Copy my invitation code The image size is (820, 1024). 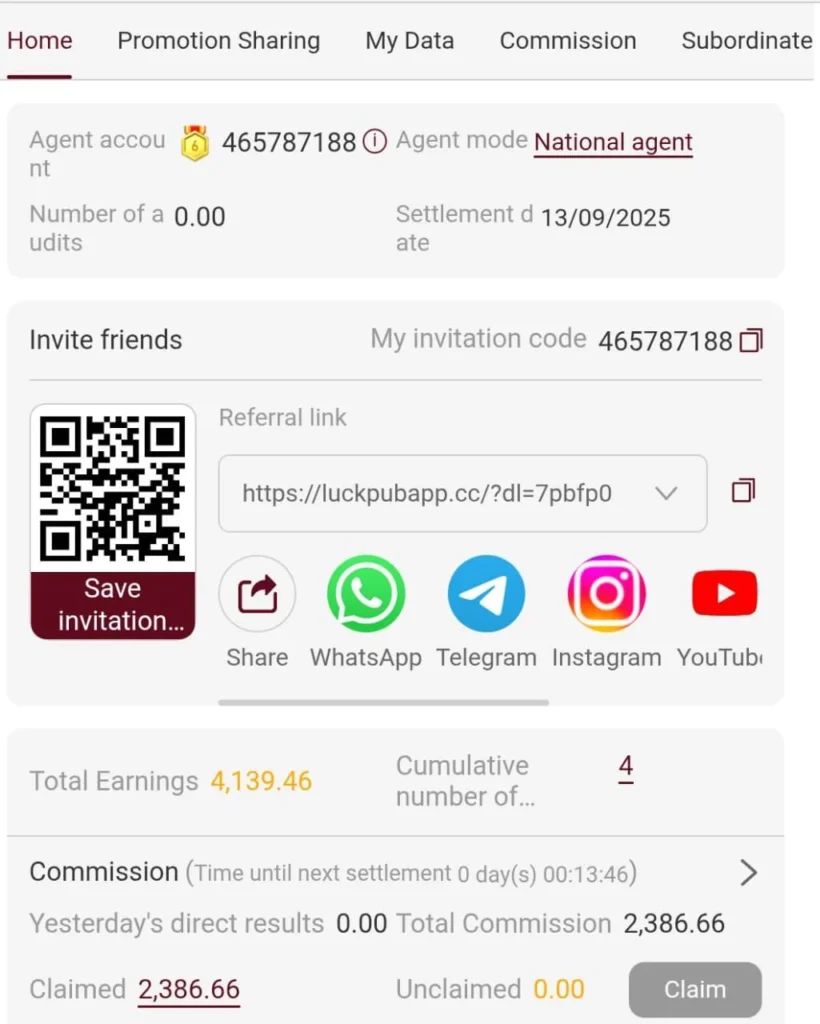pos(750,341)
